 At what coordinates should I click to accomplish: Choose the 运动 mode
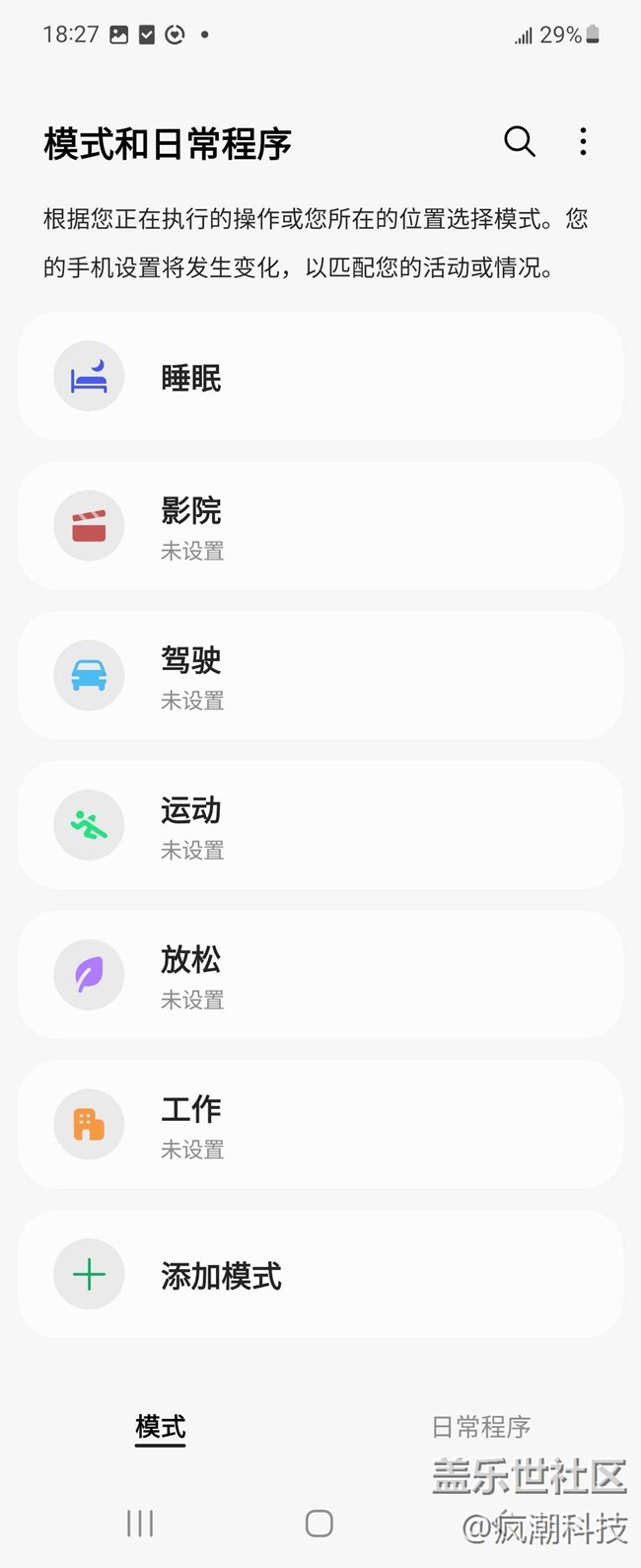point(320,826)
